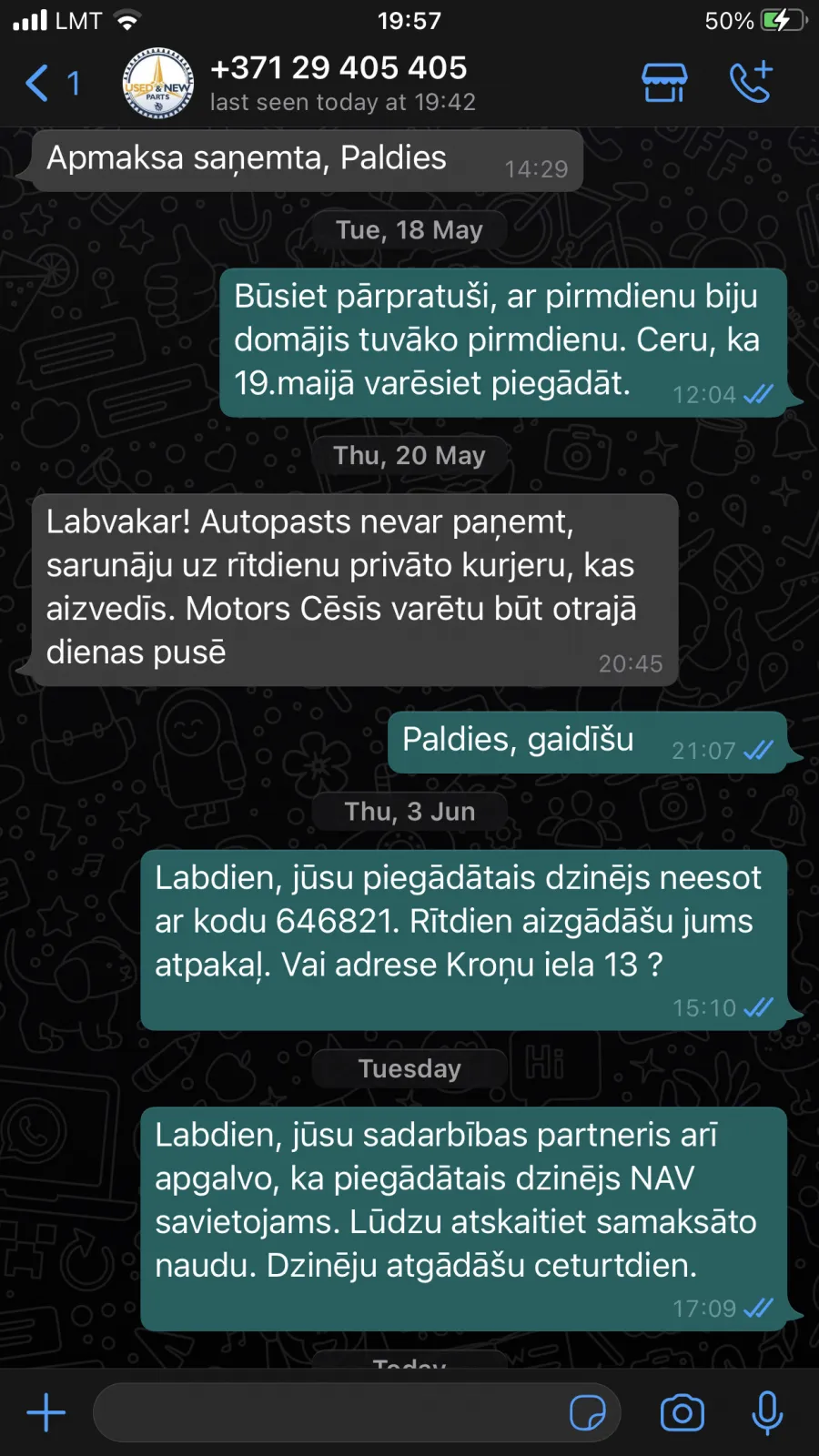819x1456 pixels.
Task: Start a voice call with this contact
Action: click(751, 83)
